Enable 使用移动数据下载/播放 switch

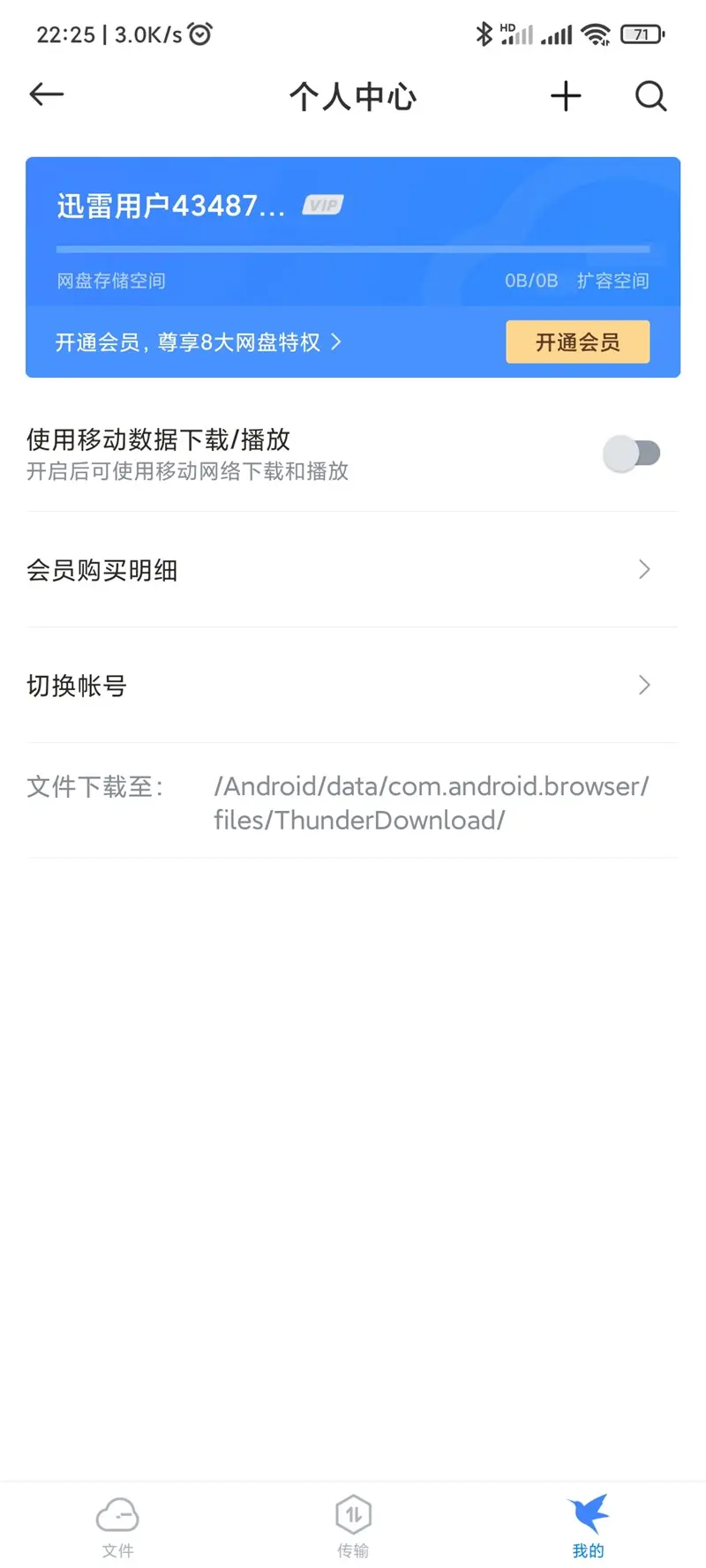coord(632,454)
